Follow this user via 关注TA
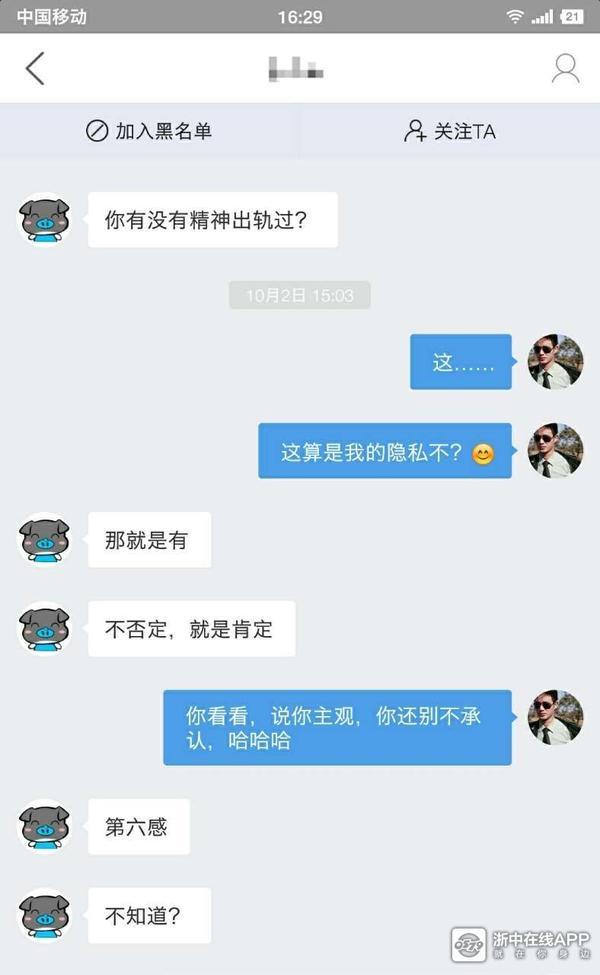This screenshot has width=600, height=975. [450, 131]
